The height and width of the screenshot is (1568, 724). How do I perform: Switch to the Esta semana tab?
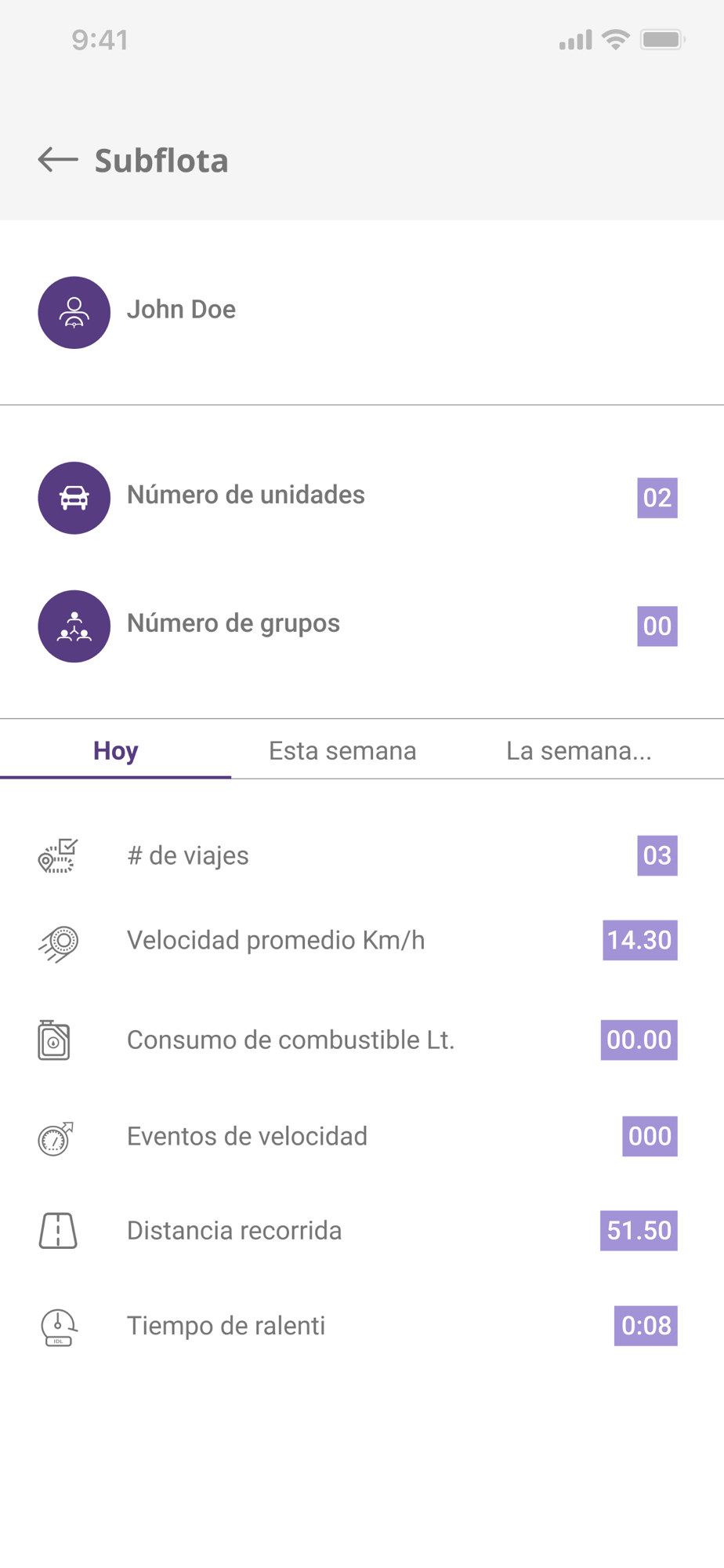coord(342,750)
